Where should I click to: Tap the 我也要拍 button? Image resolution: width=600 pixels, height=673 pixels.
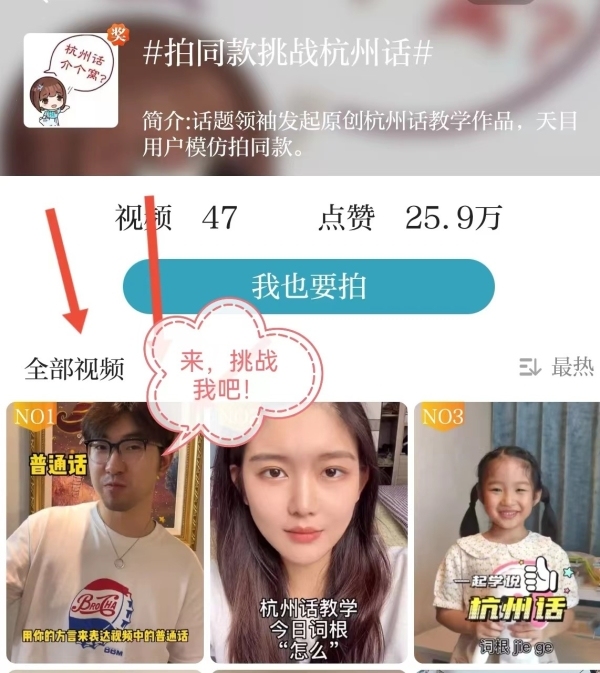click(x=308, y=287)
